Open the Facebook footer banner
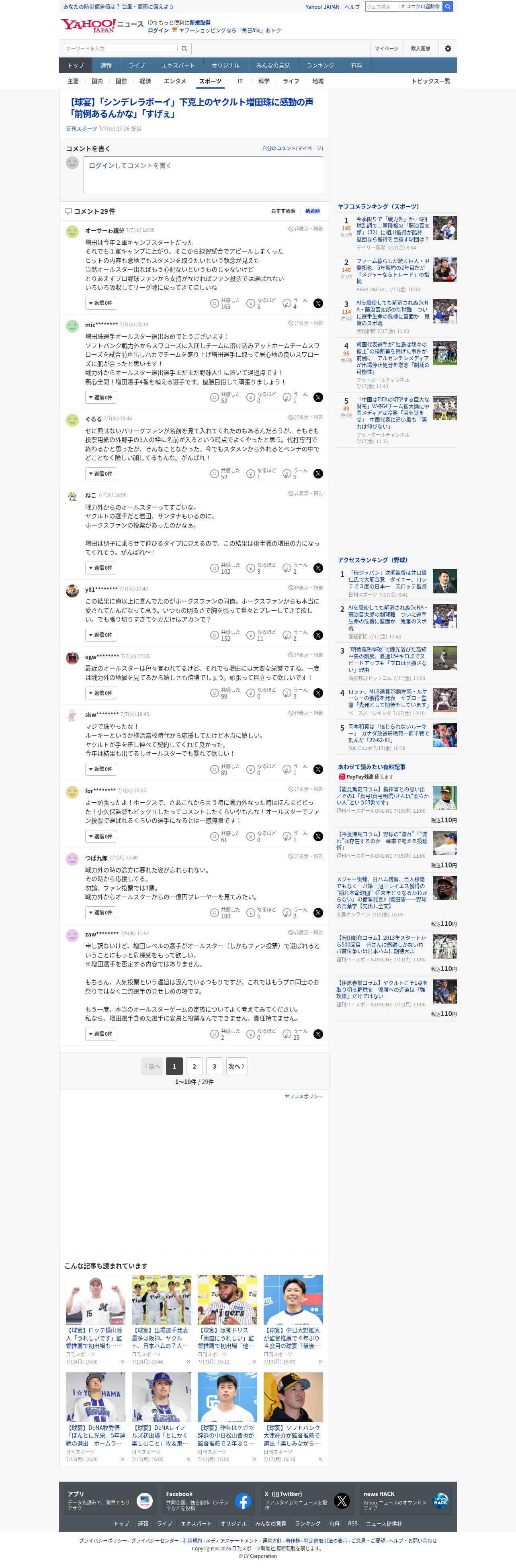Viewport: 516px width, 1568px height. [x=208, y=1501]
